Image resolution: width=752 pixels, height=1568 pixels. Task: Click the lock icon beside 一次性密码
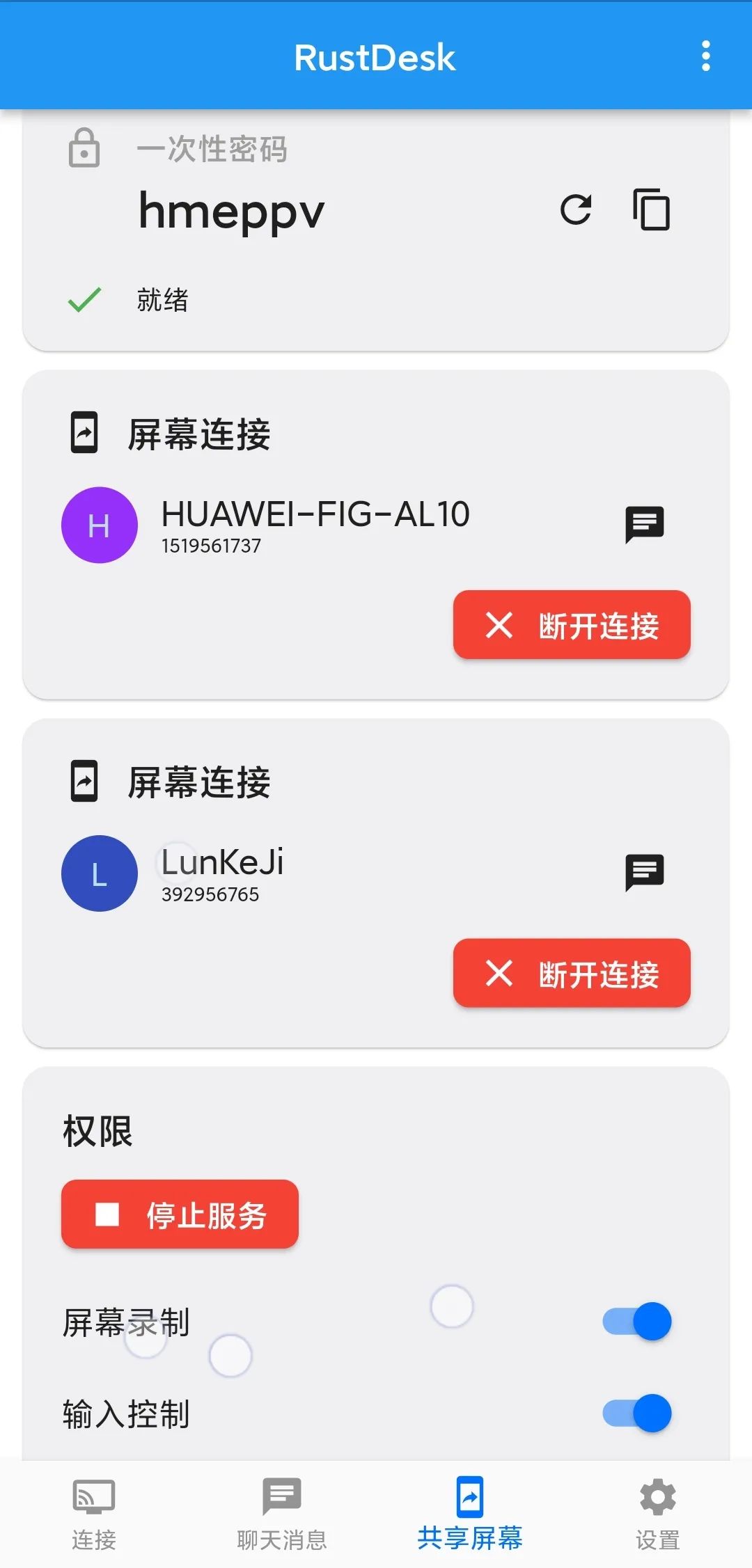point(83,149)
